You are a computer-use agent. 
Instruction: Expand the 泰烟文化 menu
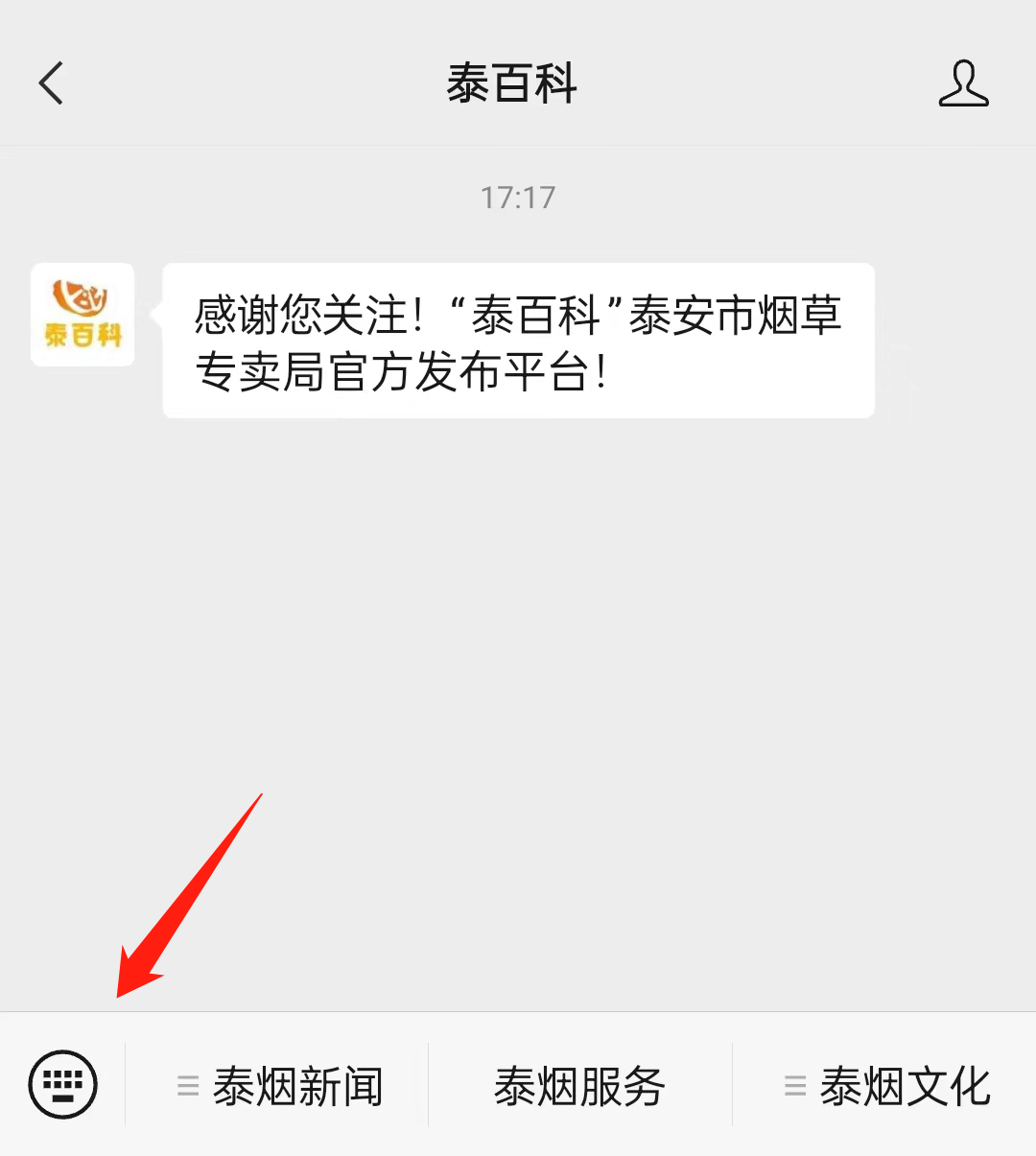[884, 1086]
